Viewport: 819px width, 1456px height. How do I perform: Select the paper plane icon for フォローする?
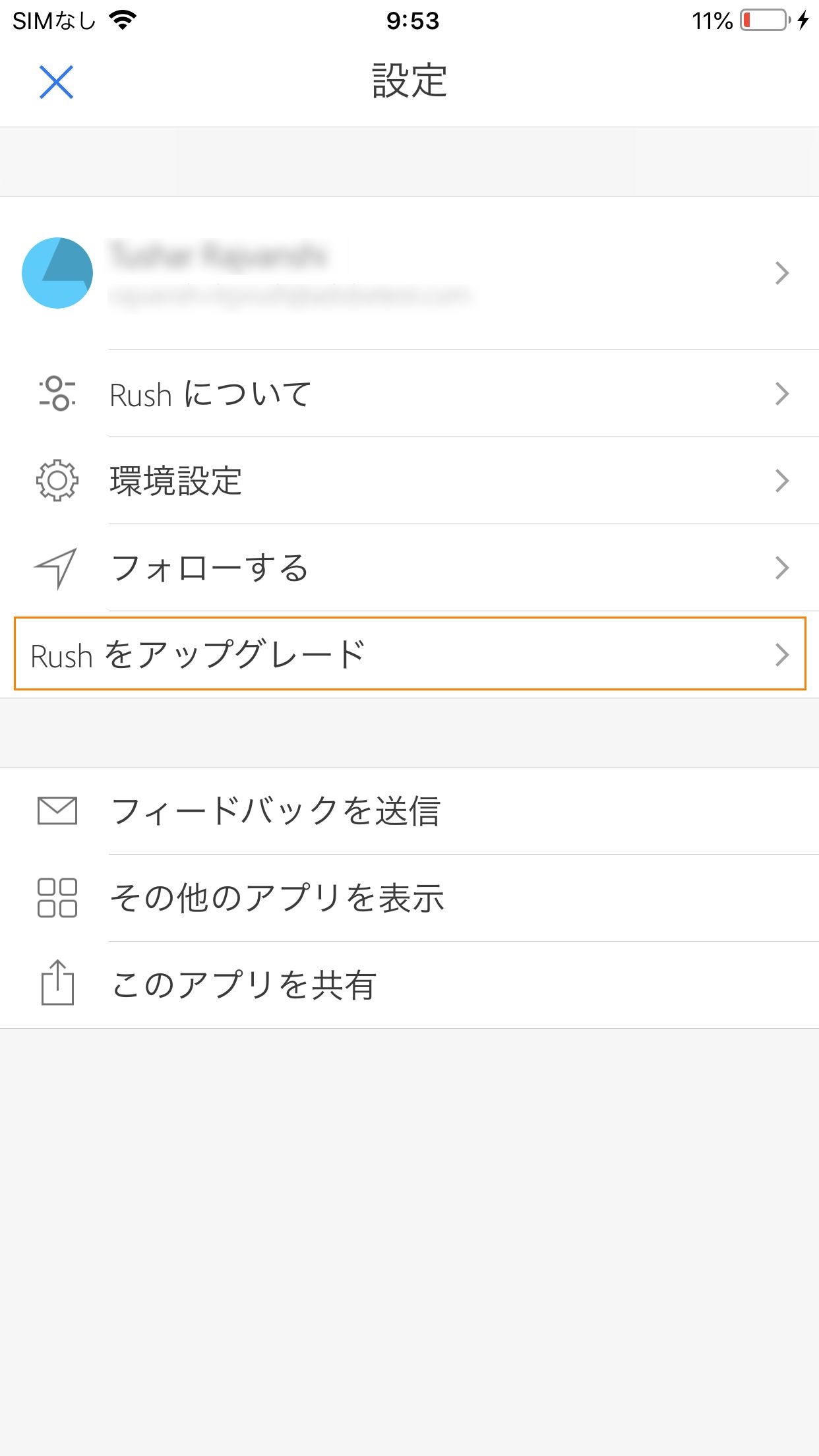(56, 567)
